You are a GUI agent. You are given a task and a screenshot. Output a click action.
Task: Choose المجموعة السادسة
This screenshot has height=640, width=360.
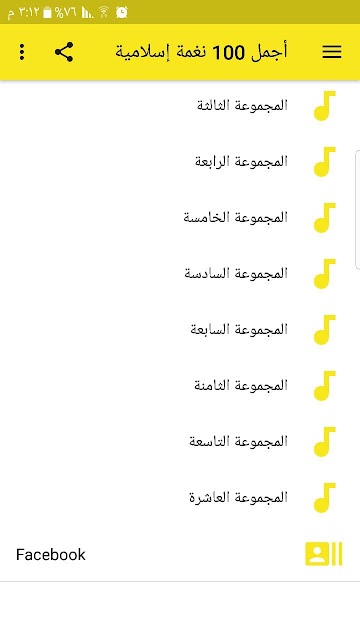tap(180, 273)
